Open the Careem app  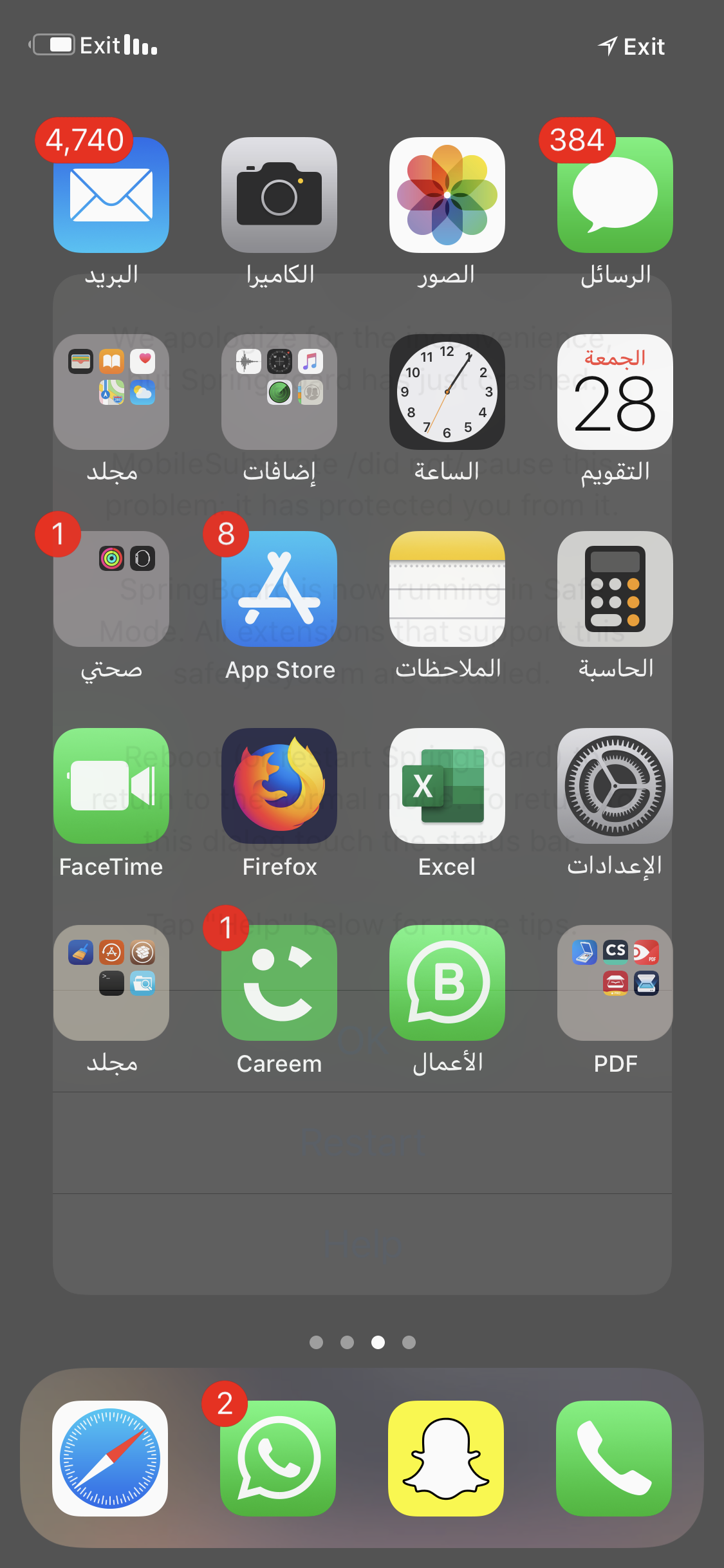[x=279, y=983]
